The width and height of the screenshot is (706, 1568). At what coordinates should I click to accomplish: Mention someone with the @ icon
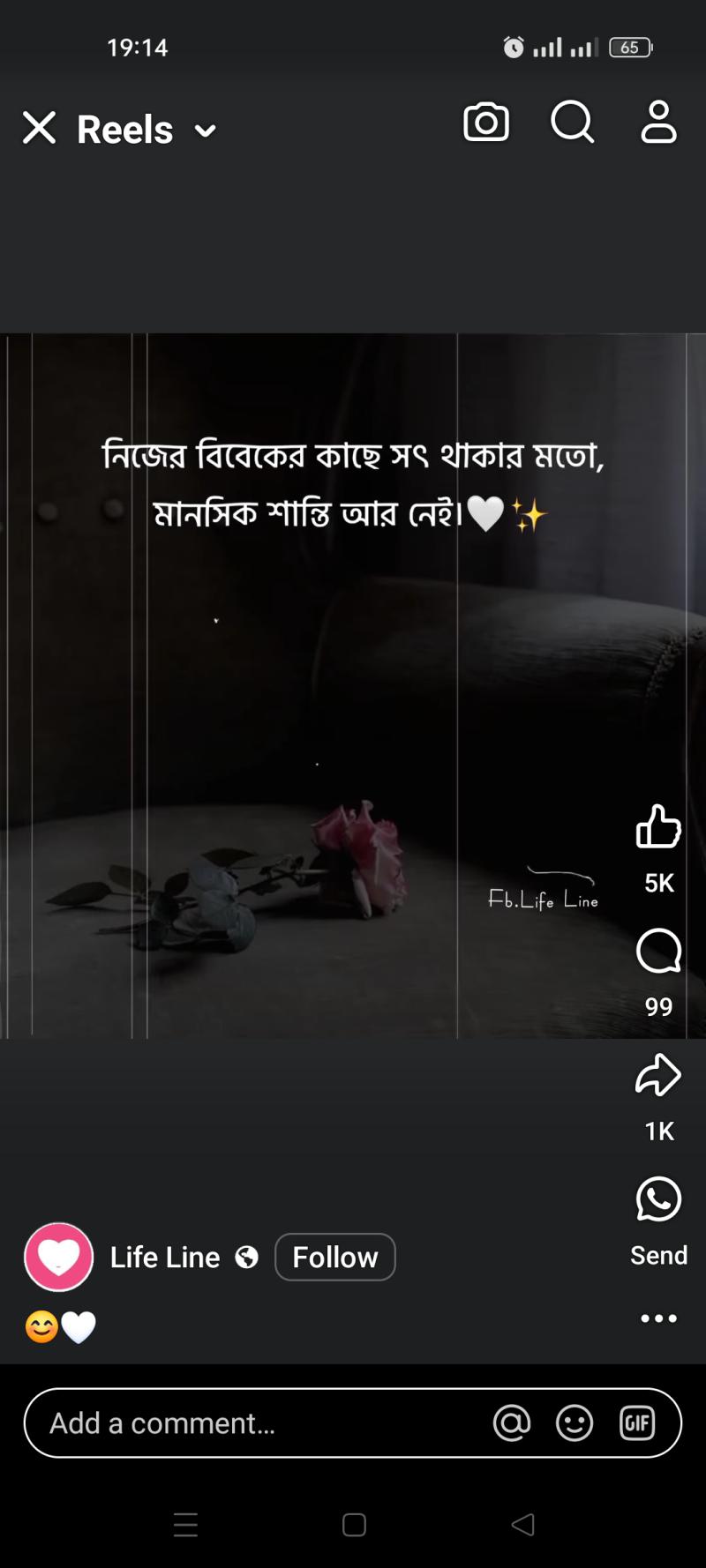(512, 1423)
